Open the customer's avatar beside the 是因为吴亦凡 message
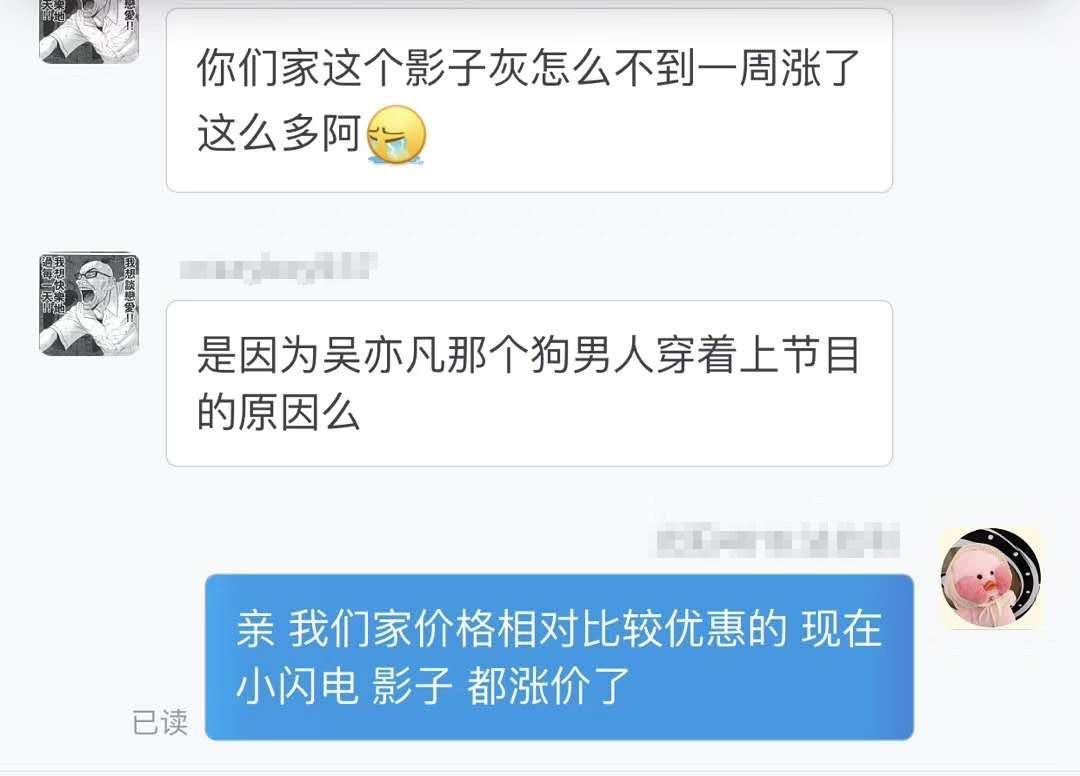Screen dimensions: 1080x776 (89, 304)
